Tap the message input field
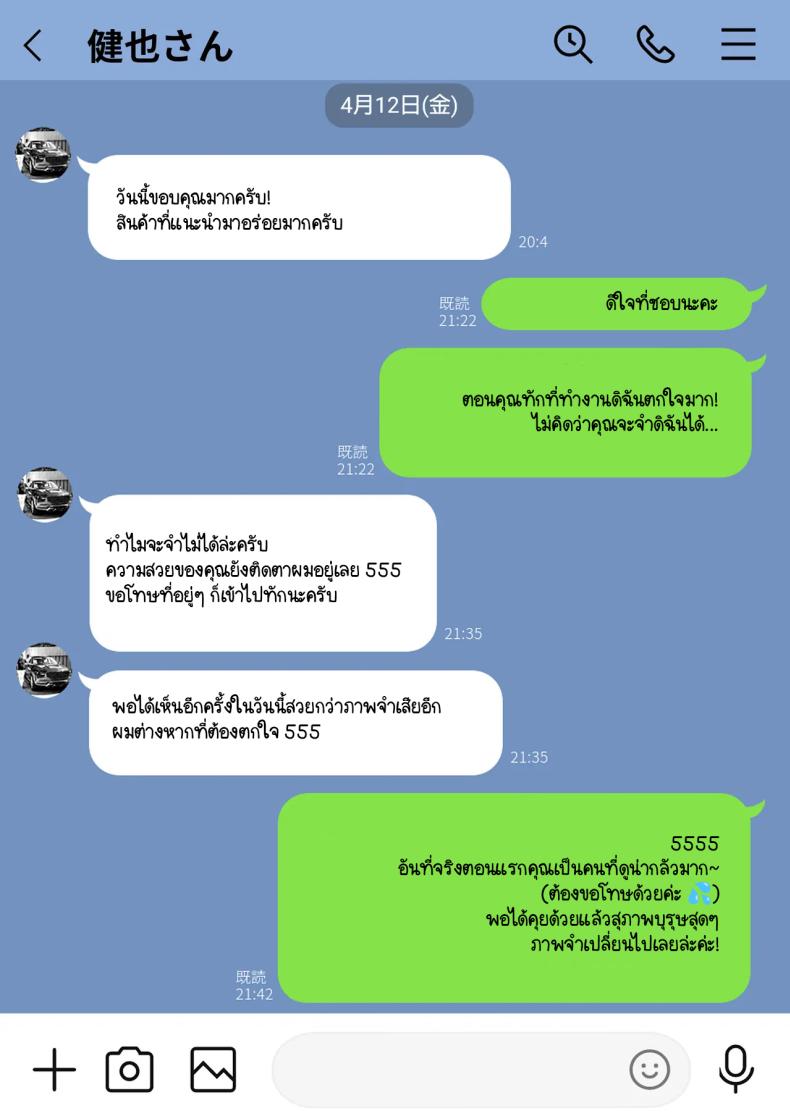The width and height of the screenshot is (790, 1115). pyautogui.click(x=450, y=1070)
